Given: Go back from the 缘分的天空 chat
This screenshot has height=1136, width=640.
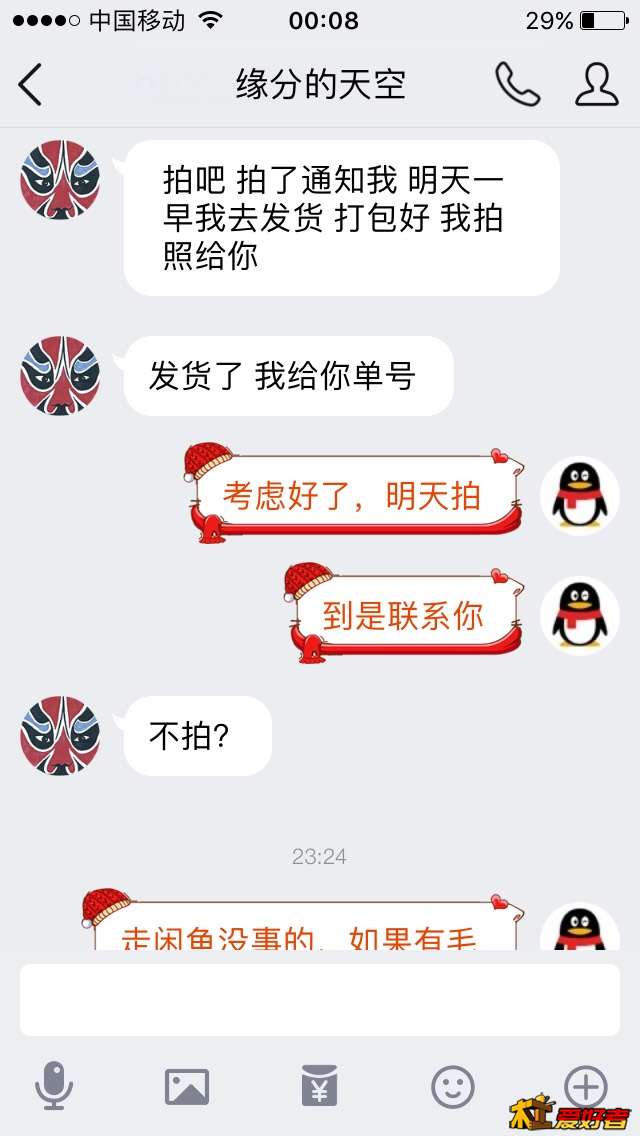Looking at the screenshot, I should pos(31,84).
